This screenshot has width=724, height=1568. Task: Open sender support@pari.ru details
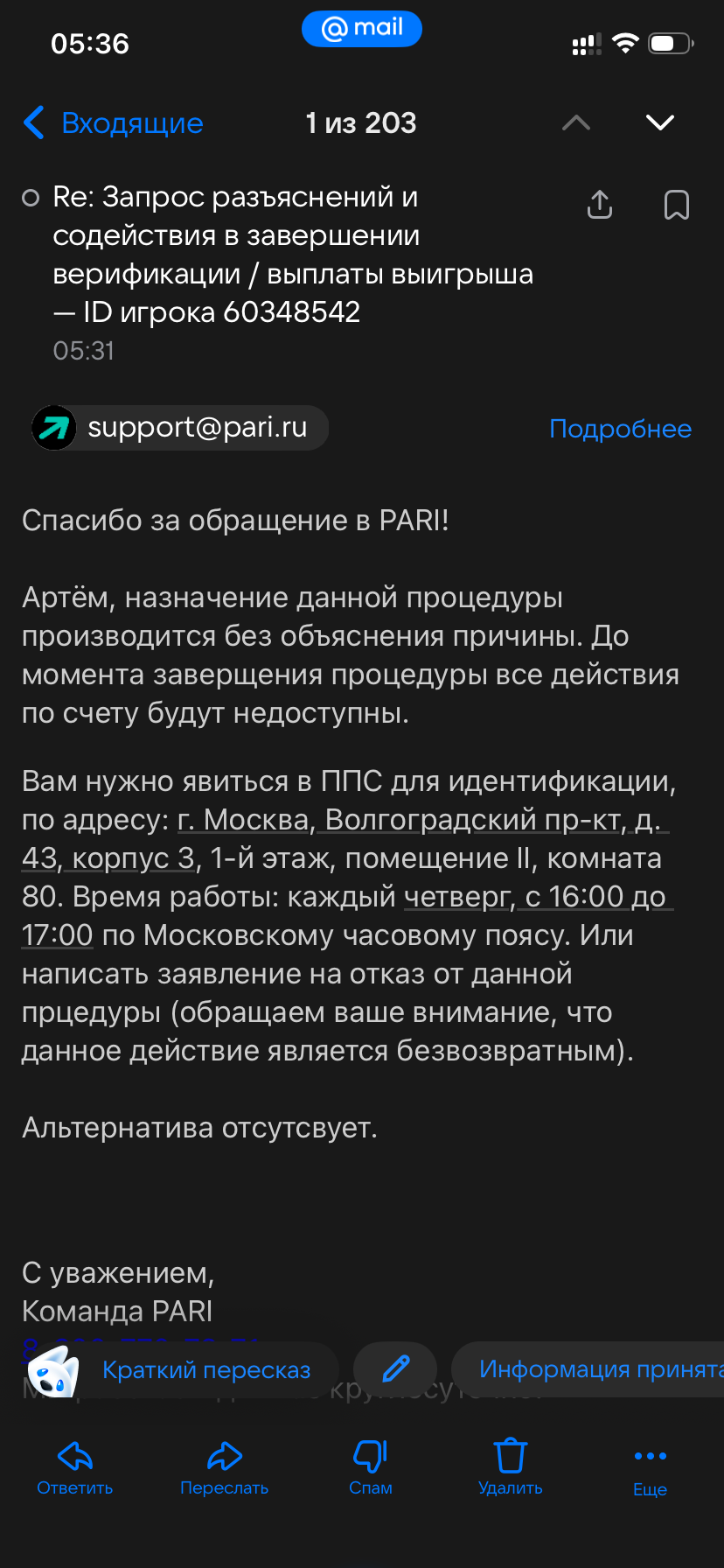click(x=180, y=428)
